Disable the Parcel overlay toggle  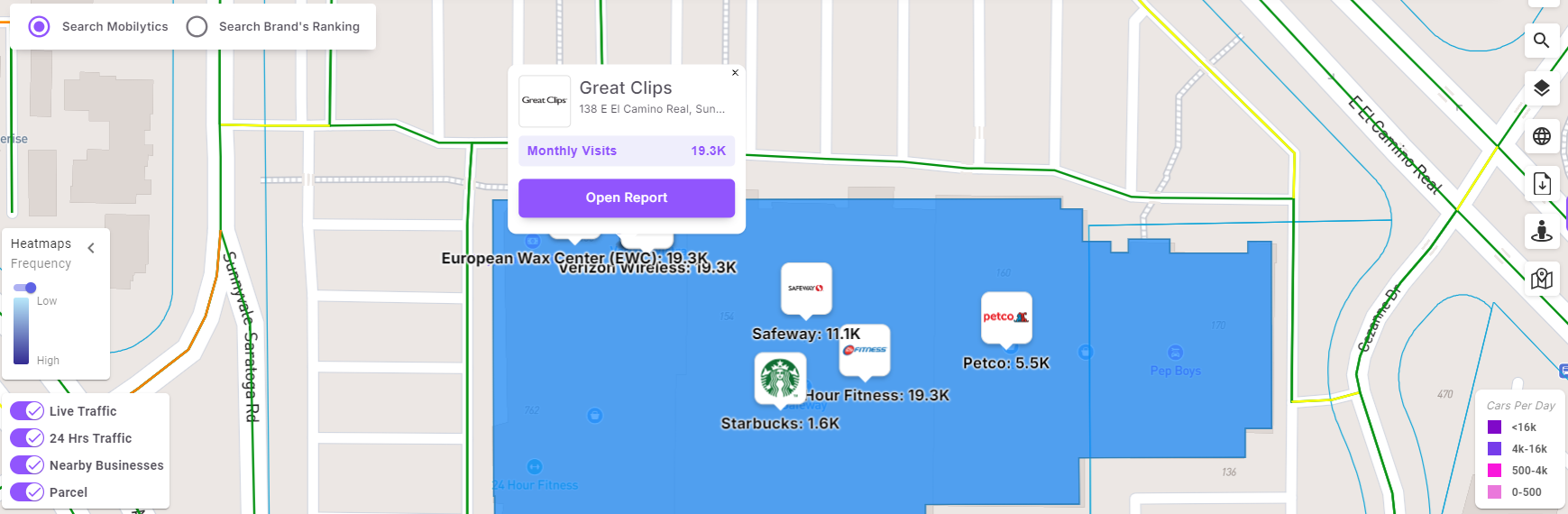click(x=27, y=492)
